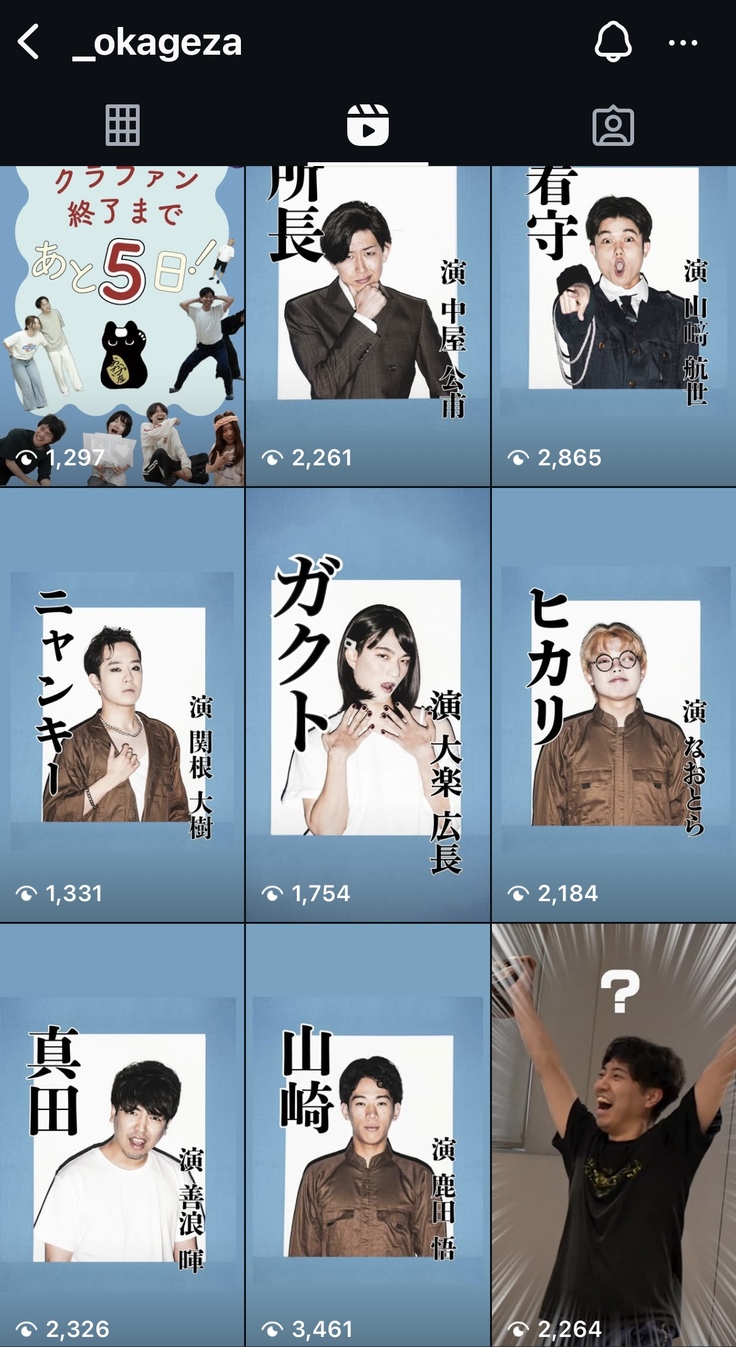Viewport: 736px width, 1347px height.
Task: Open the three-dot overflow menu
Action: pyautogui.click(x=683, y=43)
